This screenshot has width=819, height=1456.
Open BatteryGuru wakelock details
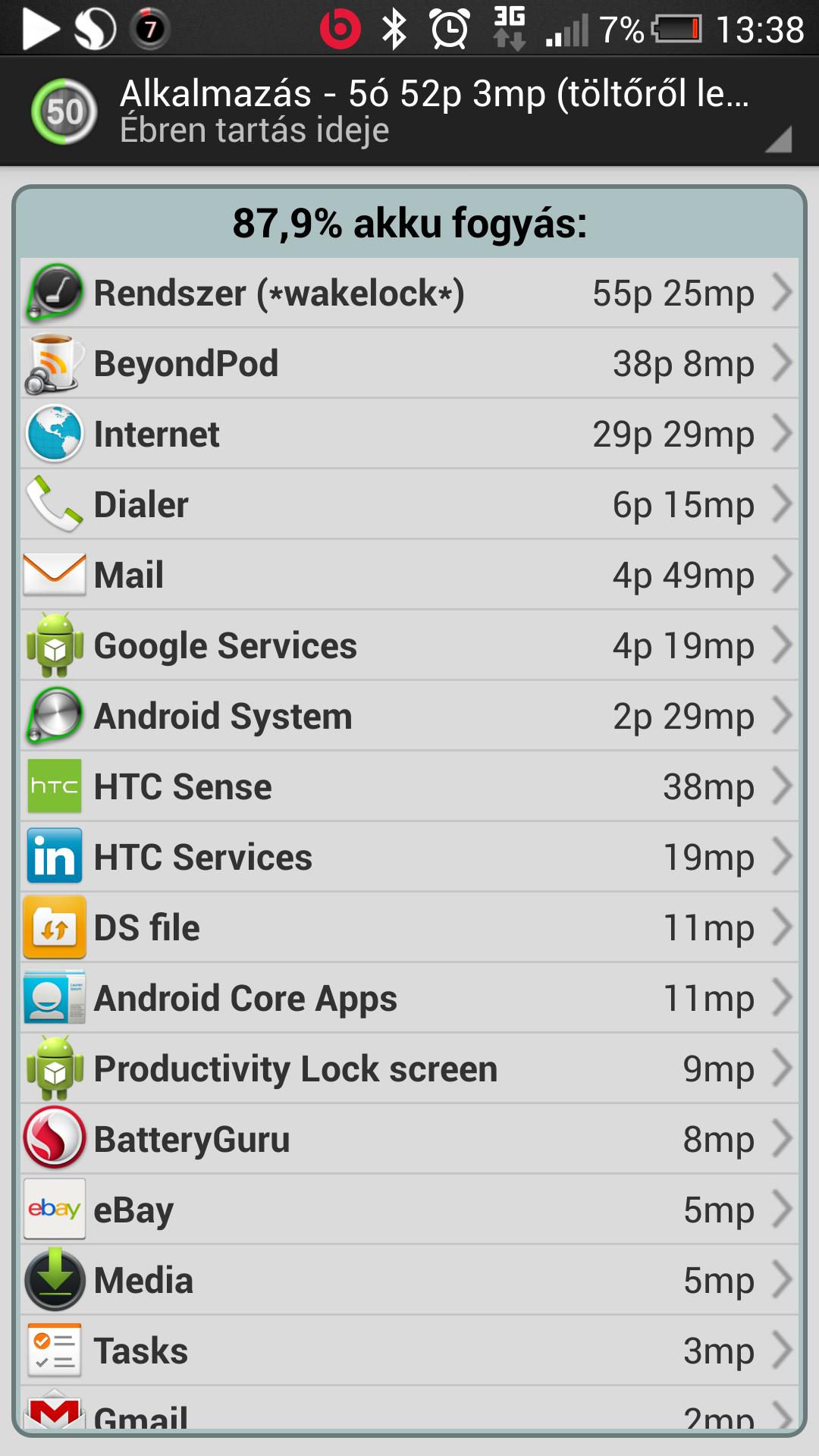pyautogui.click(x=409, y=1139)
